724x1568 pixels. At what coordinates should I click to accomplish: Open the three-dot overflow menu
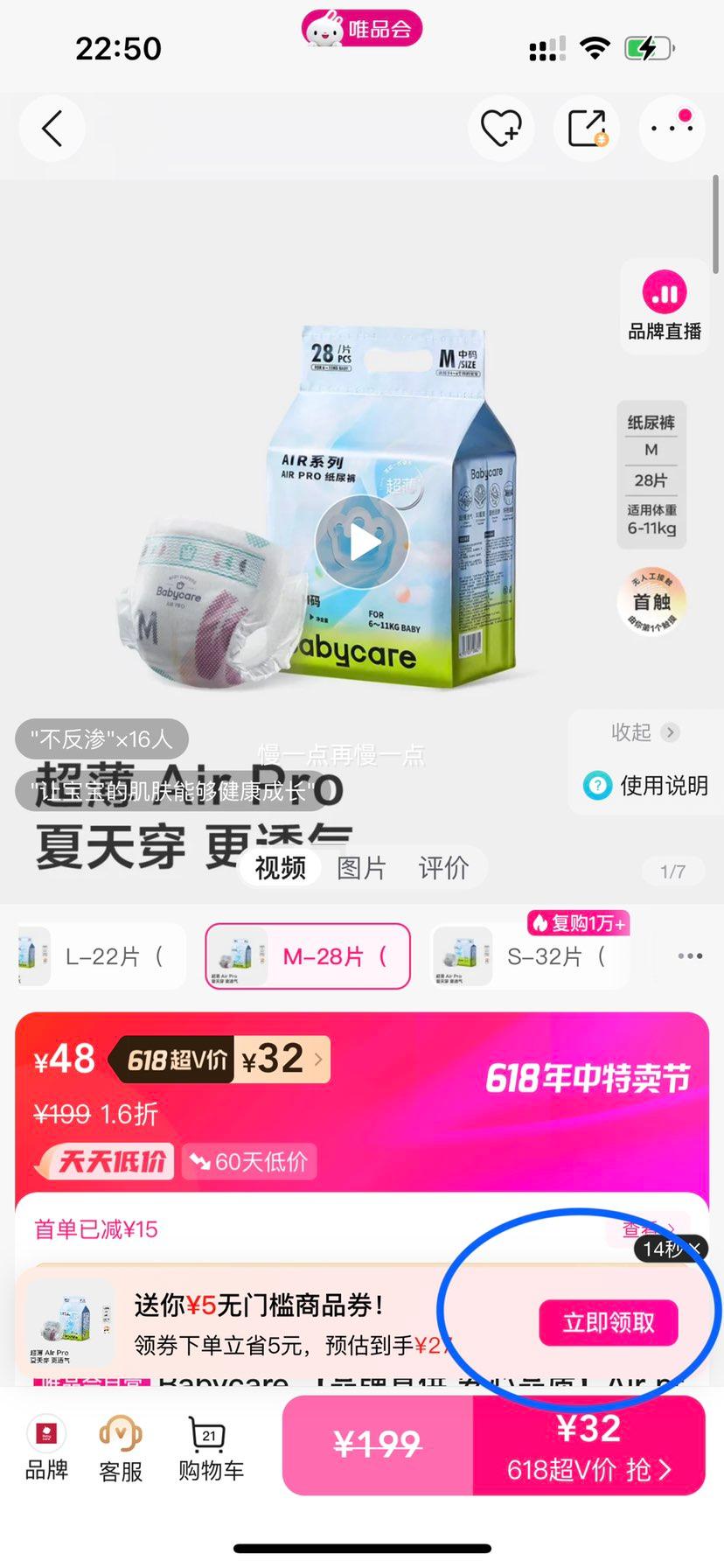(672, 128)
